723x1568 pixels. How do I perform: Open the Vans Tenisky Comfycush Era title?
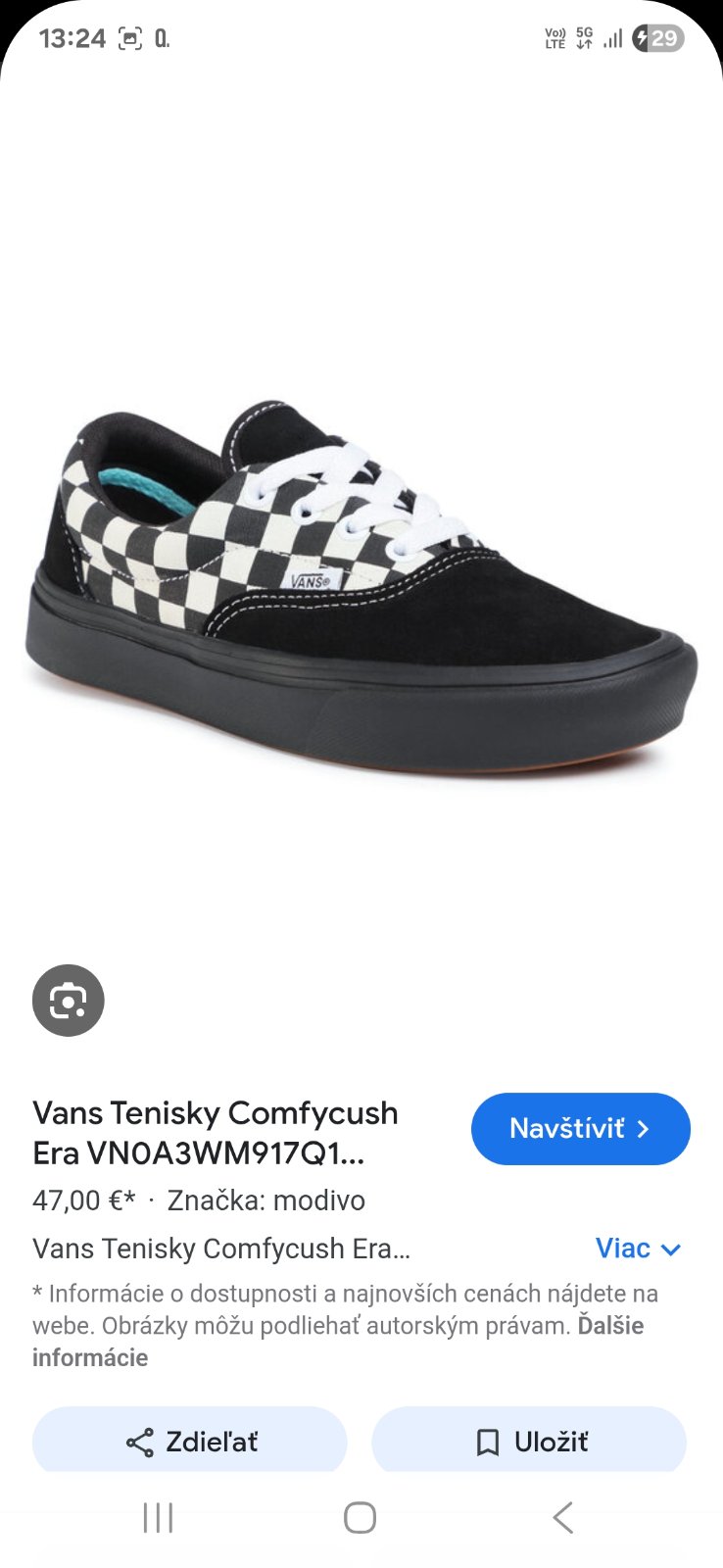(x=216, y=1133)
